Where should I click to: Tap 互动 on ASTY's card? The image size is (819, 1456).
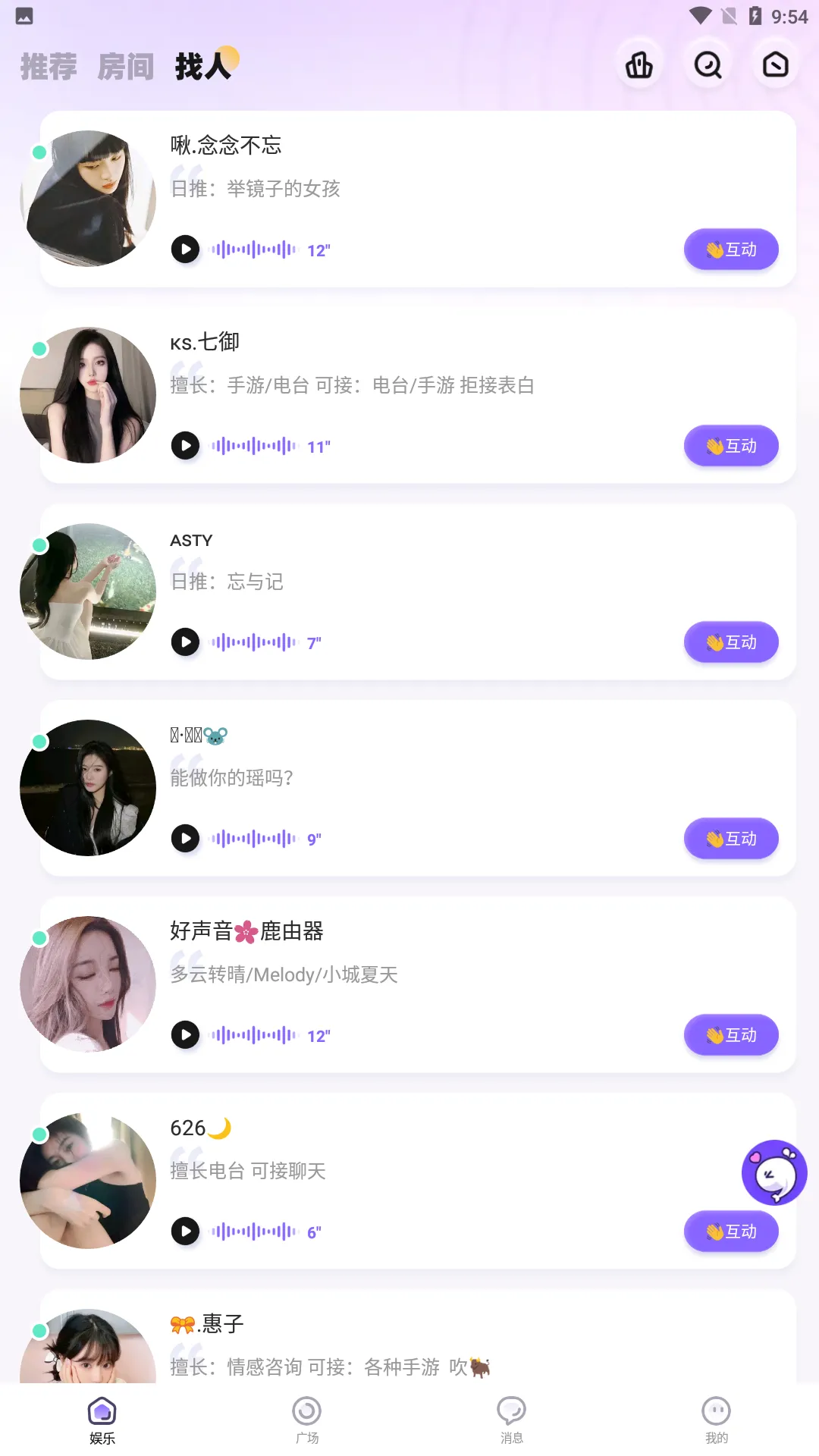(731, 642)
